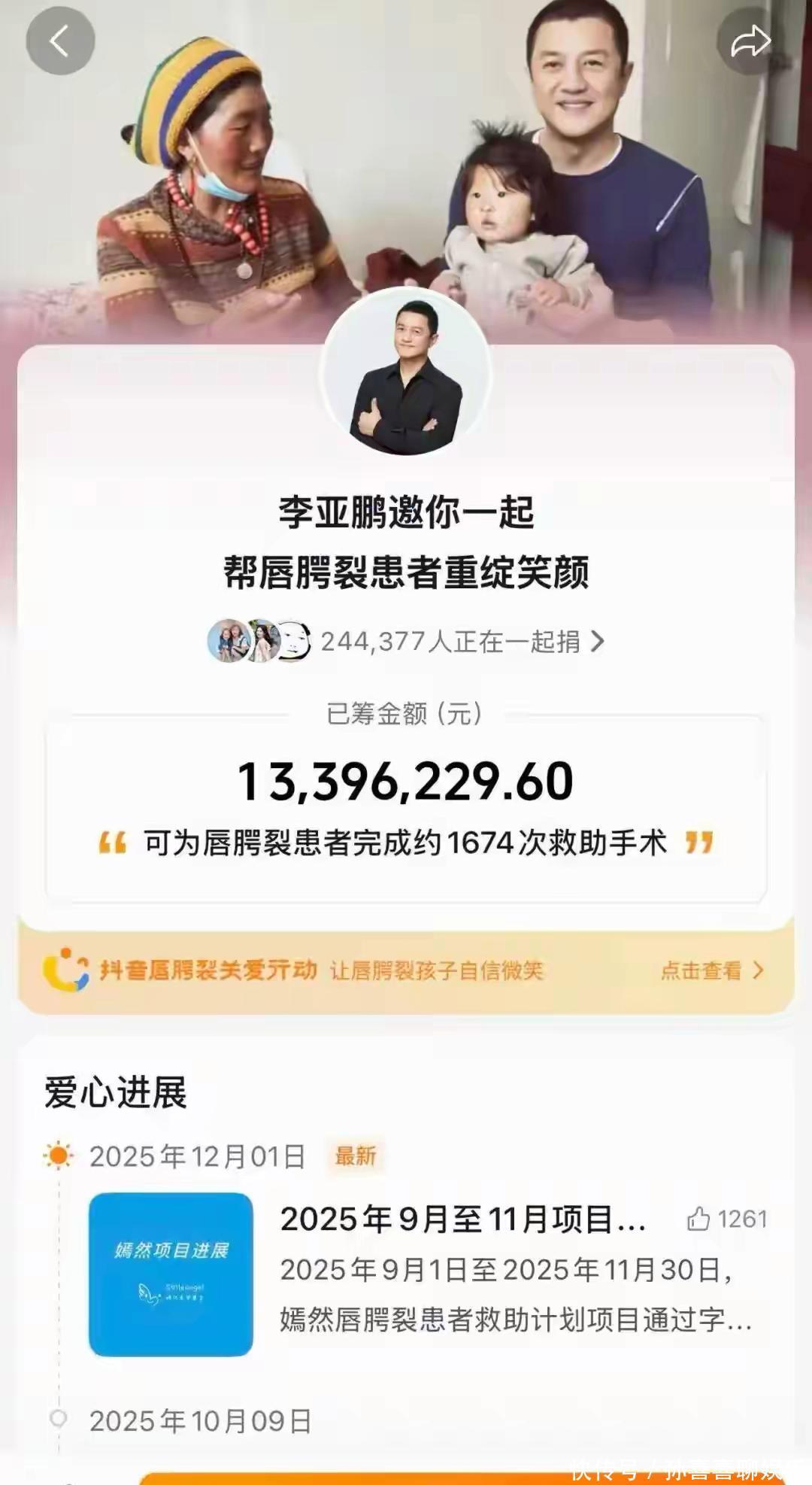View the 抖音唇腭裂关爱行动 banner via 点击查看

click(711, 970)
